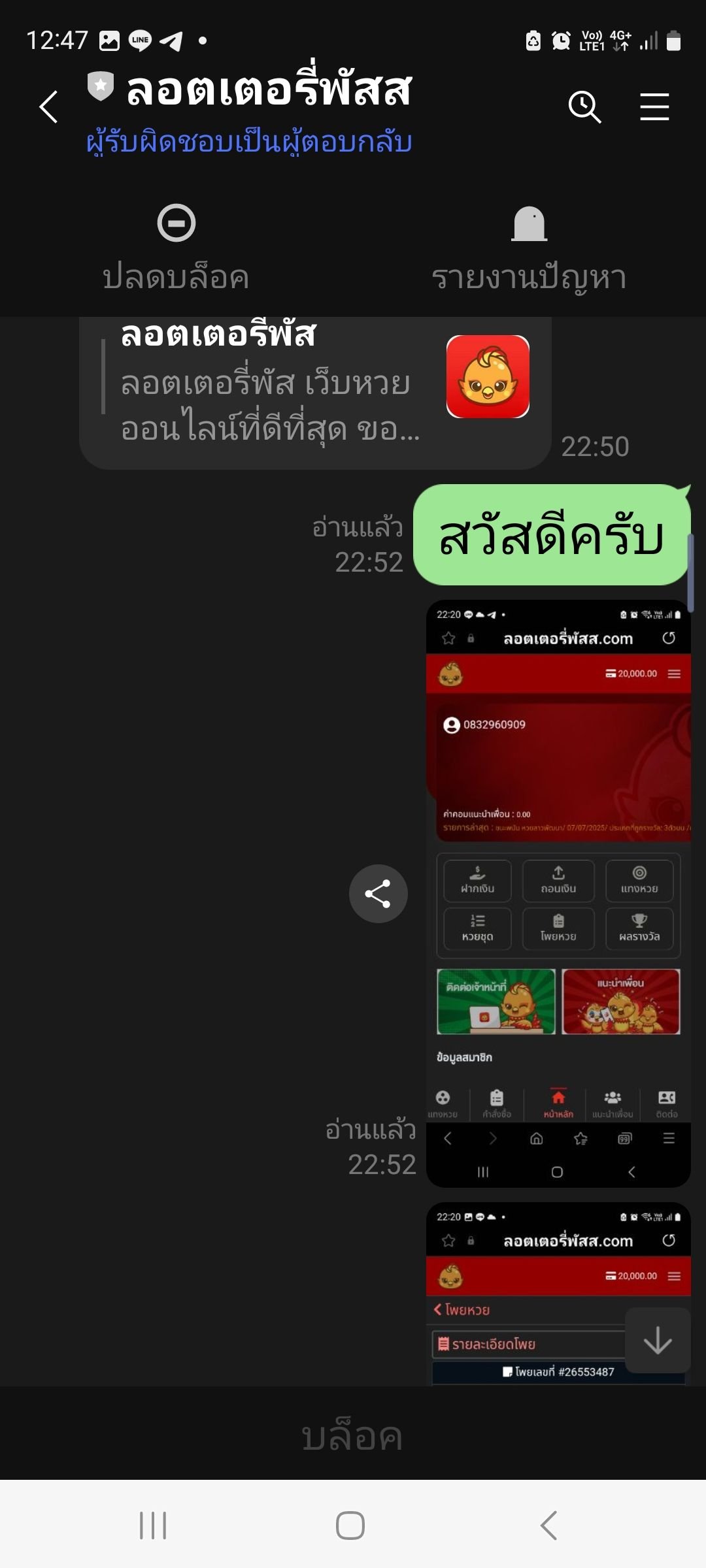Jump to the latest message
Viewport: 706px width, 1568px height.
[658, 1341]
